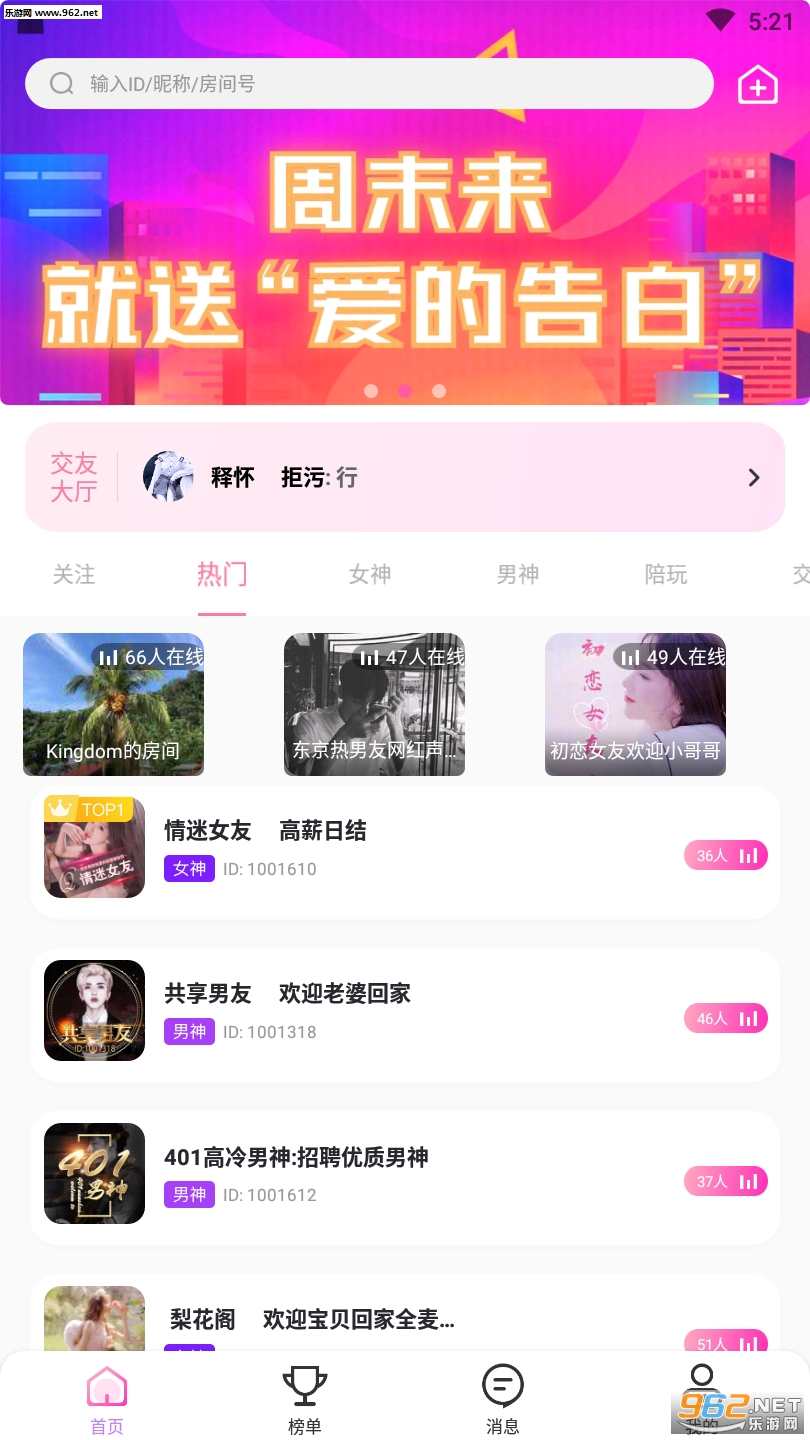
Task: Go to the 陪玩 tab
Action: click(x=665, y=574)
